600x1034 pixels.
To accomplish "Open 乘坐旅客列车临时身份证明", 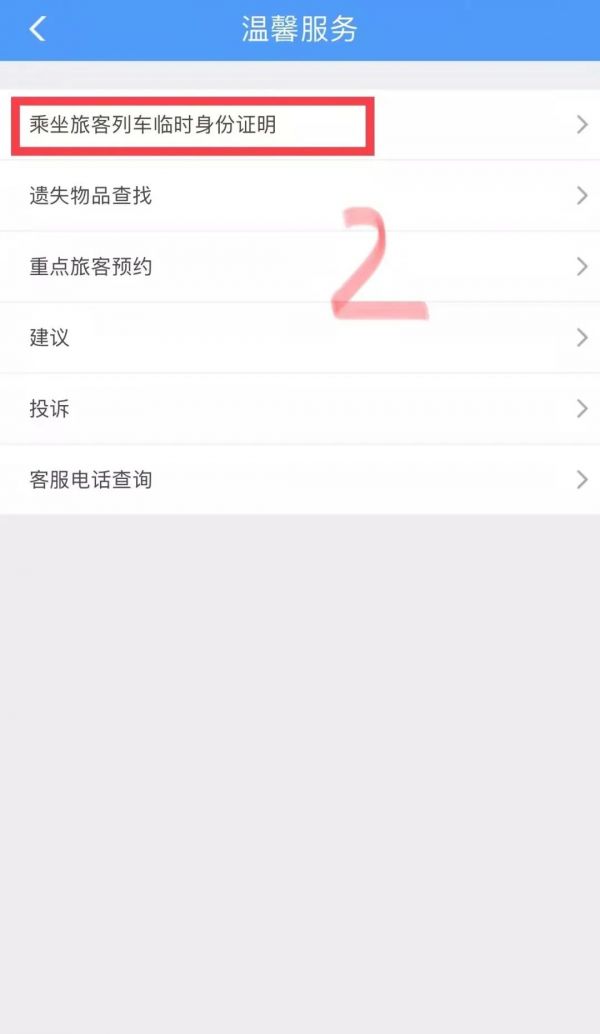I will [x=300, y=125].
